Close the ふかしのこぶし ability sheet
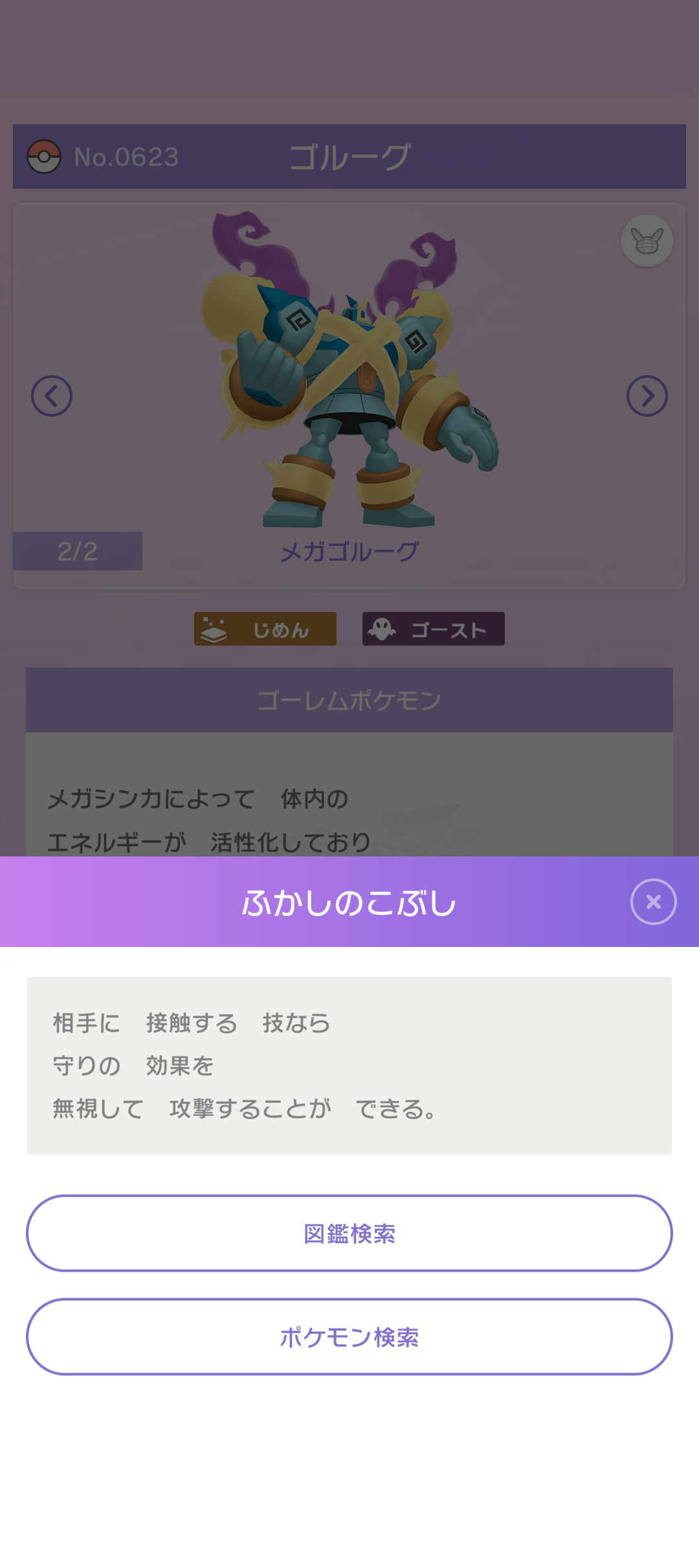Image resolution: width=699 pixels, height=1568 pixels. (653, 901)
